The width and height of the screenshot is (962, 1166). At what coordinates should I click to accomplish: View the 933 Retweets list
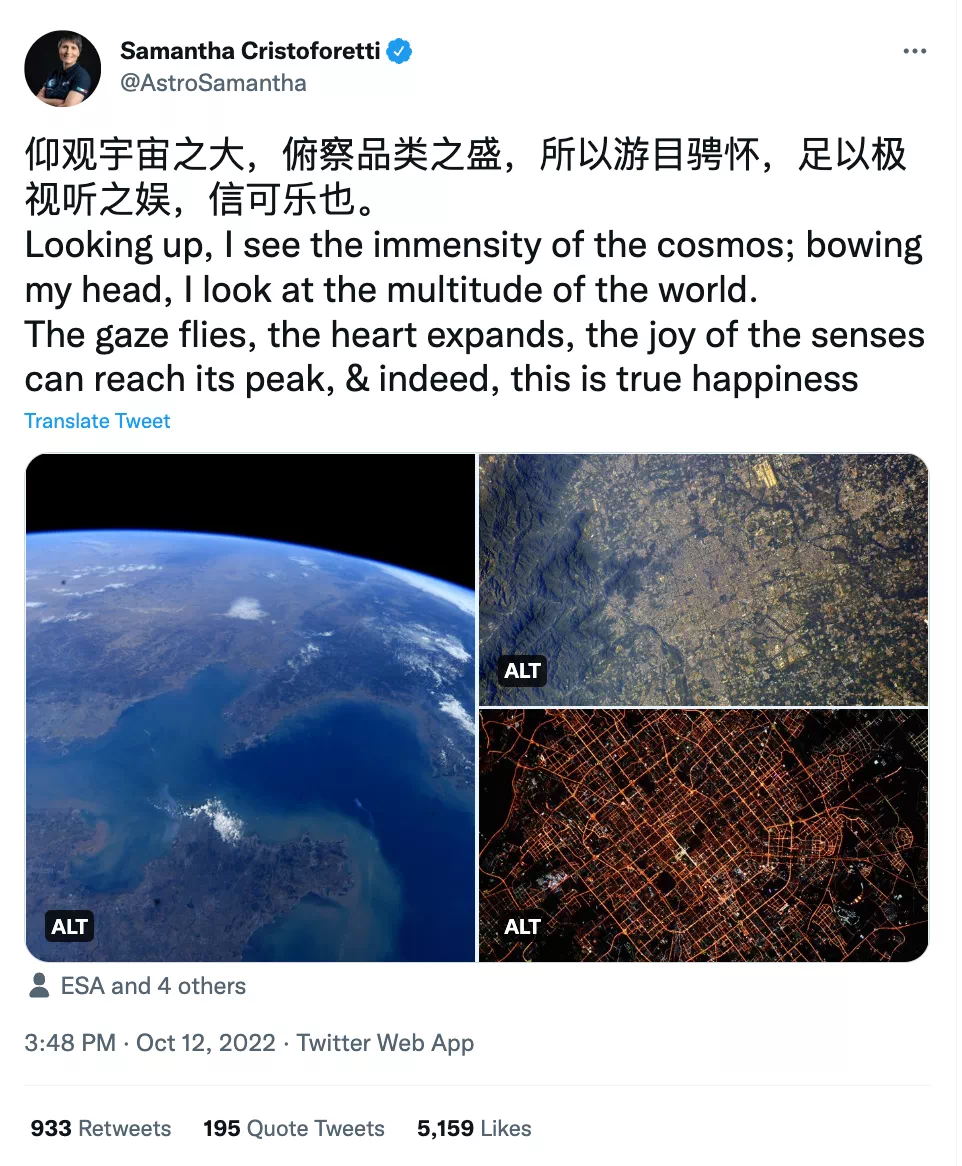(x=101, y=1129)
